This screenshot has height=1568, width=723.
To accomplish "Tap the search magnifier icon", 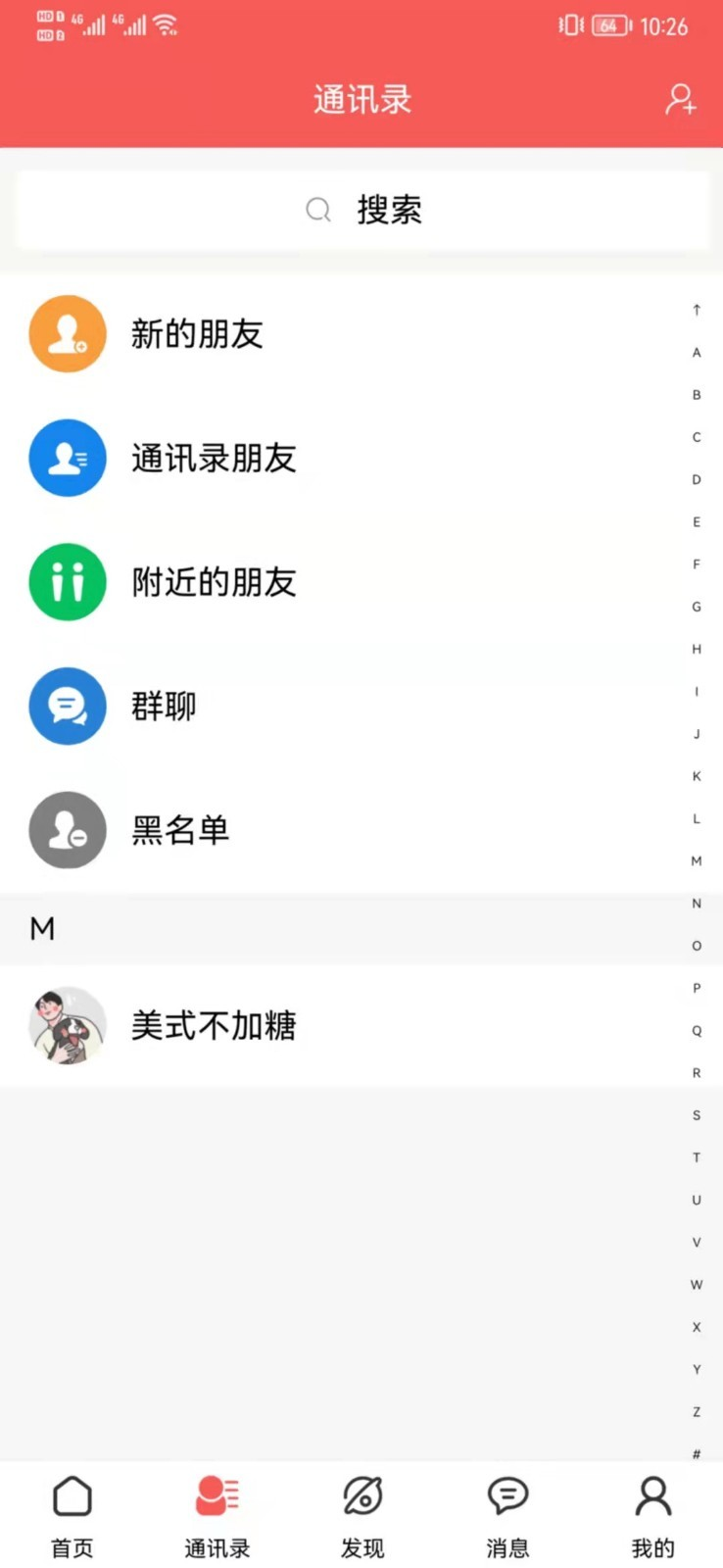I will tap(317, 210).
